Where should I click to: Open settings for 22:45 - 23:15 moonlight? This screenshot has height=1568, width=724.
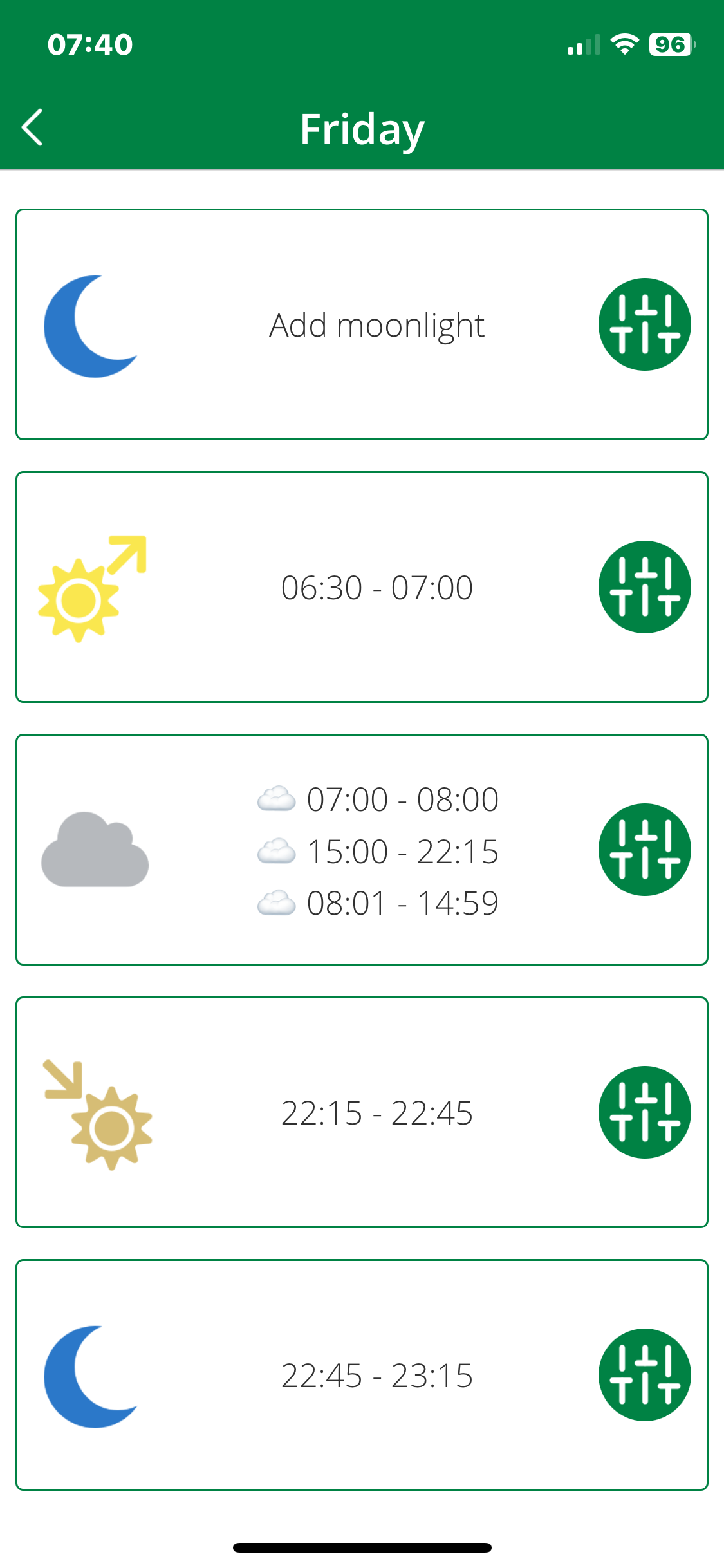[x=644, y=1375]
